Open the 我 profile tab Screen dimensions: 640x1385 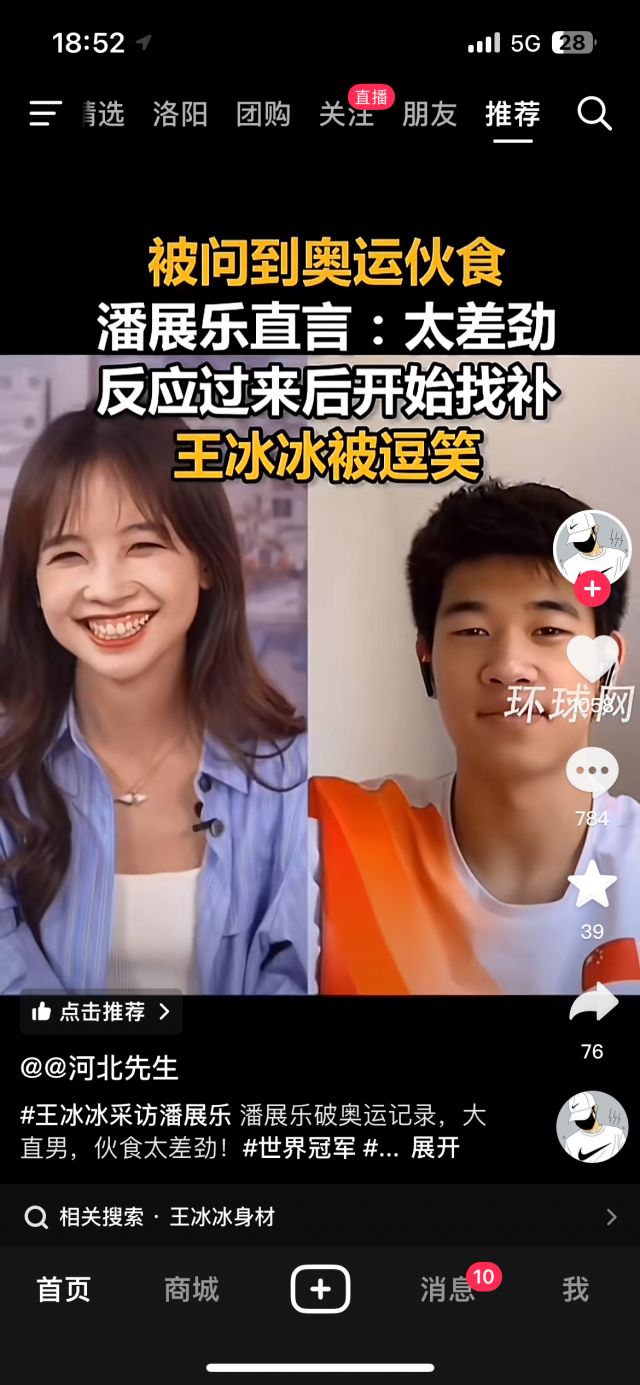pos(575,1289)
